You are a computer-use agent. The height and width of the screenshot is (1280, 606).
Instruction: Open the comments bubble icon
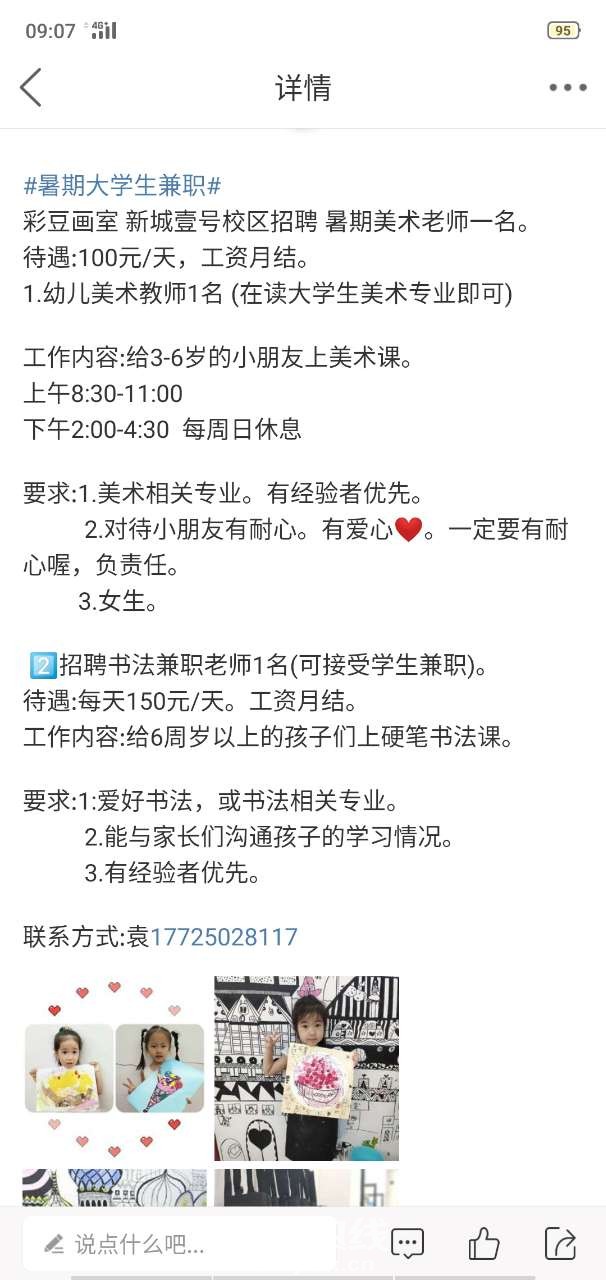tap(407, 1244)
